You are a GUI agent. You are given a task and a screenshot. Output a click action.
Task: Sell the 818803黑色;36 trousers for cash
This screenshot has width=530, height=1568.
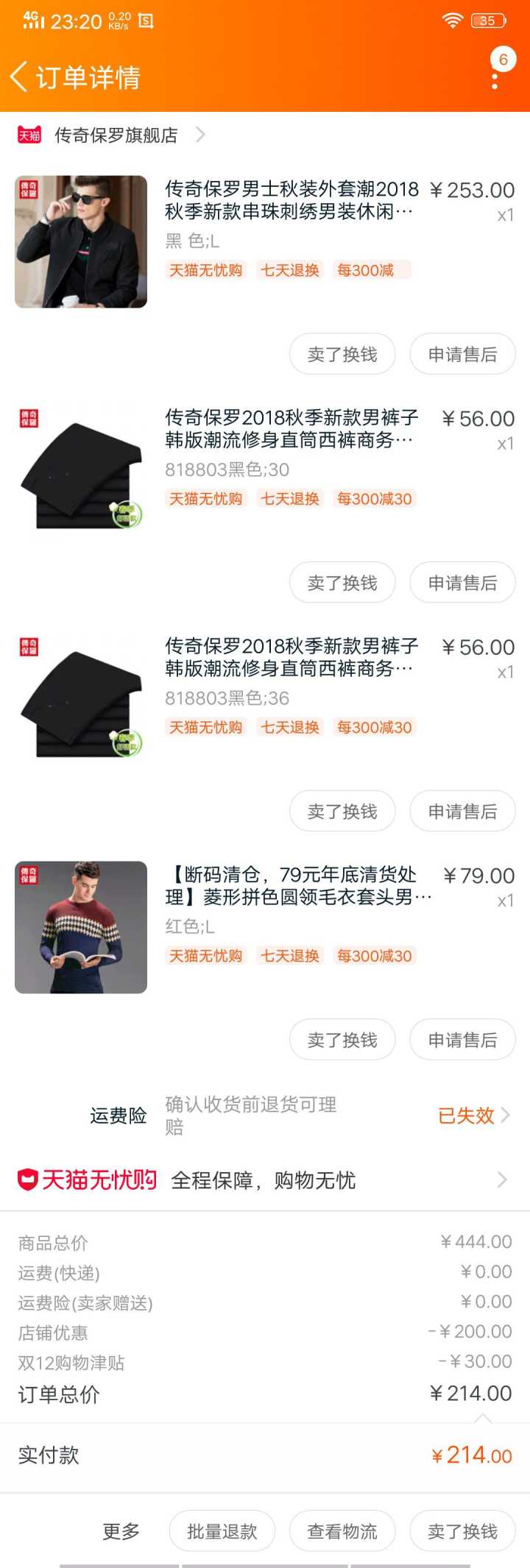click(x=342, y=812)
